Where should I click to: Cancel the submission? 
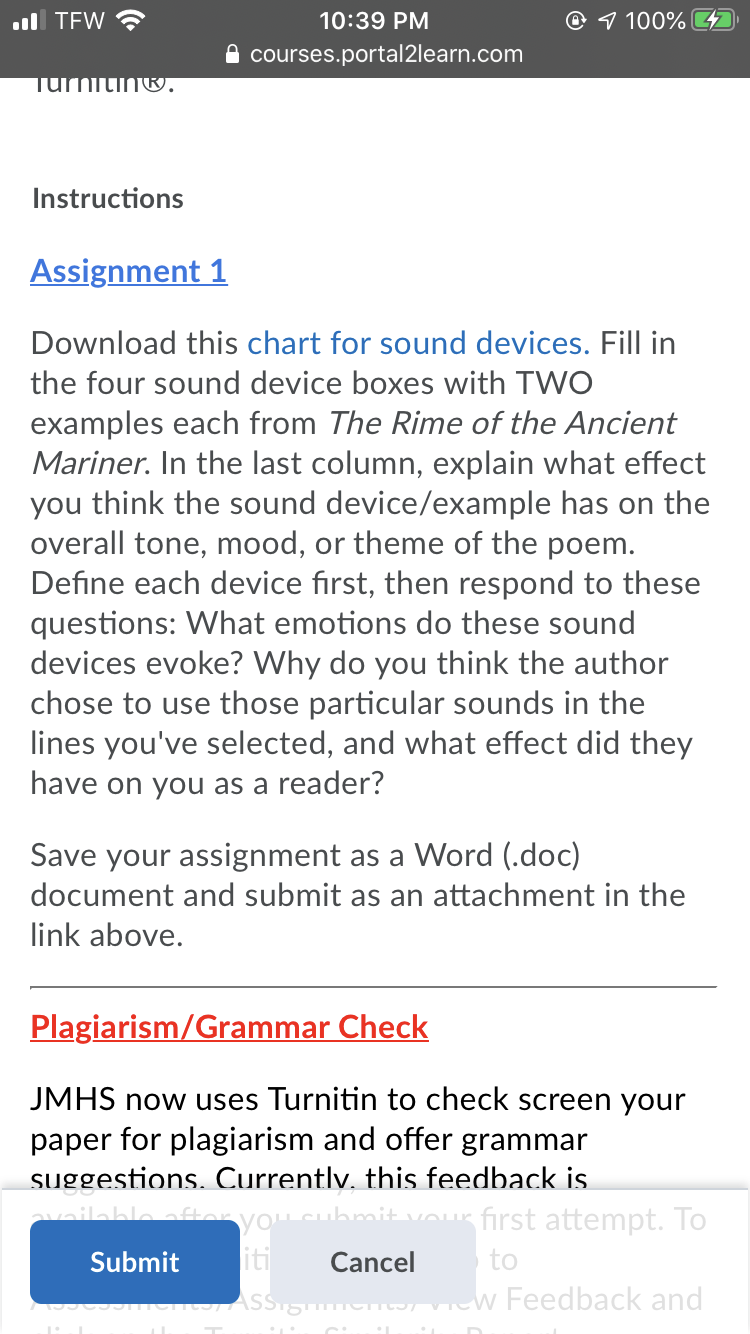point(373,1262)
